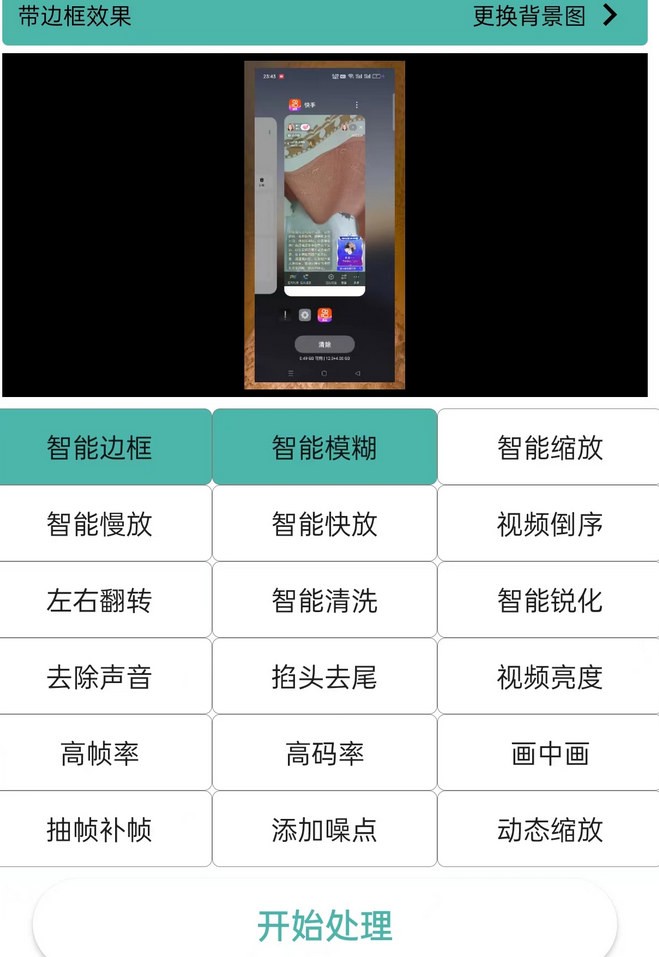Select the 智能边框 option
Screen dimensions: 659x957
[x=100, y=447]
